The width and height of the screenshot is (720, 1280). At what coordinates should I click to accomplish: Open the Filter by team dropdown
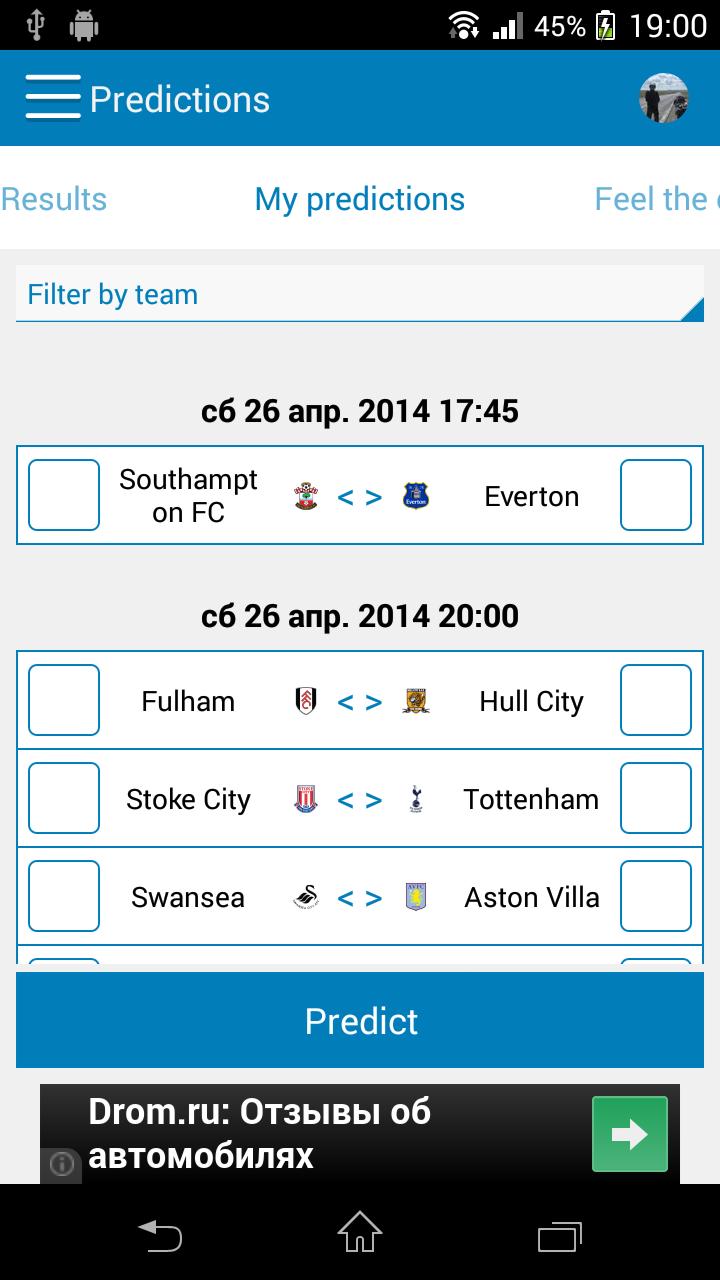coord(360,294)
